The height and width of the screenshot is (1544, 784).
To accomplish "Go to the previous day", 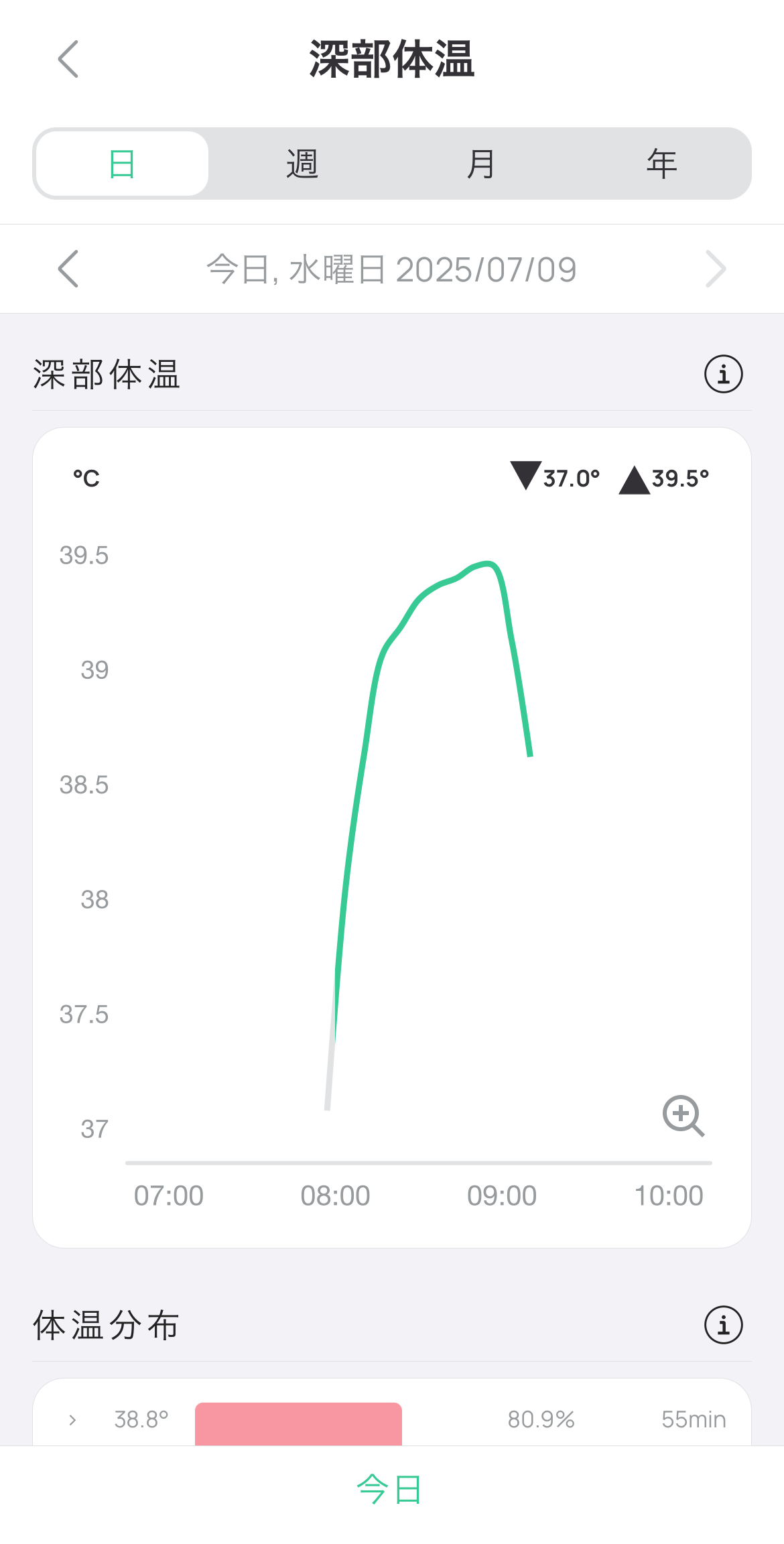I will pos(68,269).
